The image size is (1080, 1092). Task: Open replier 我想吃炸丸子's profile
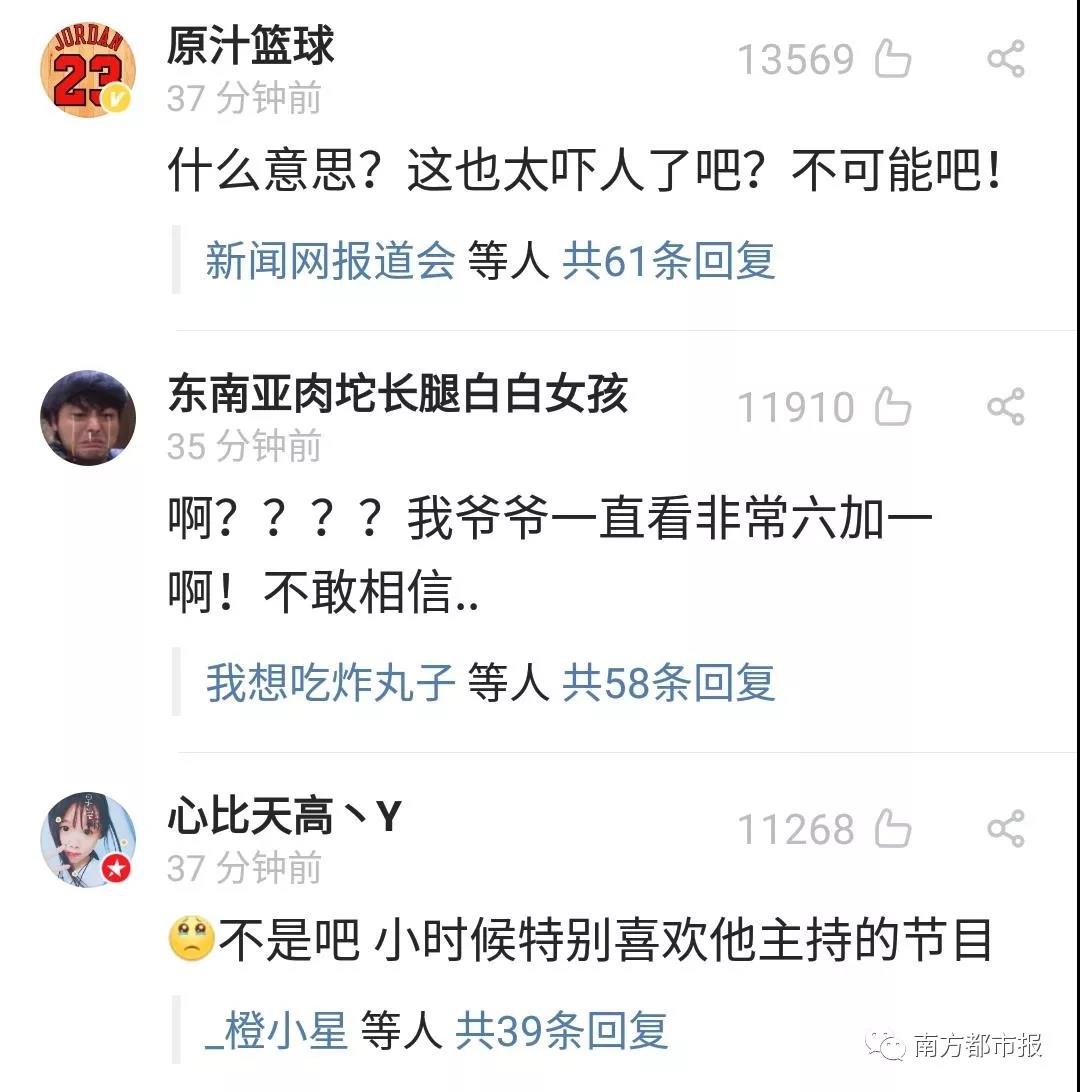click(330, 684)
